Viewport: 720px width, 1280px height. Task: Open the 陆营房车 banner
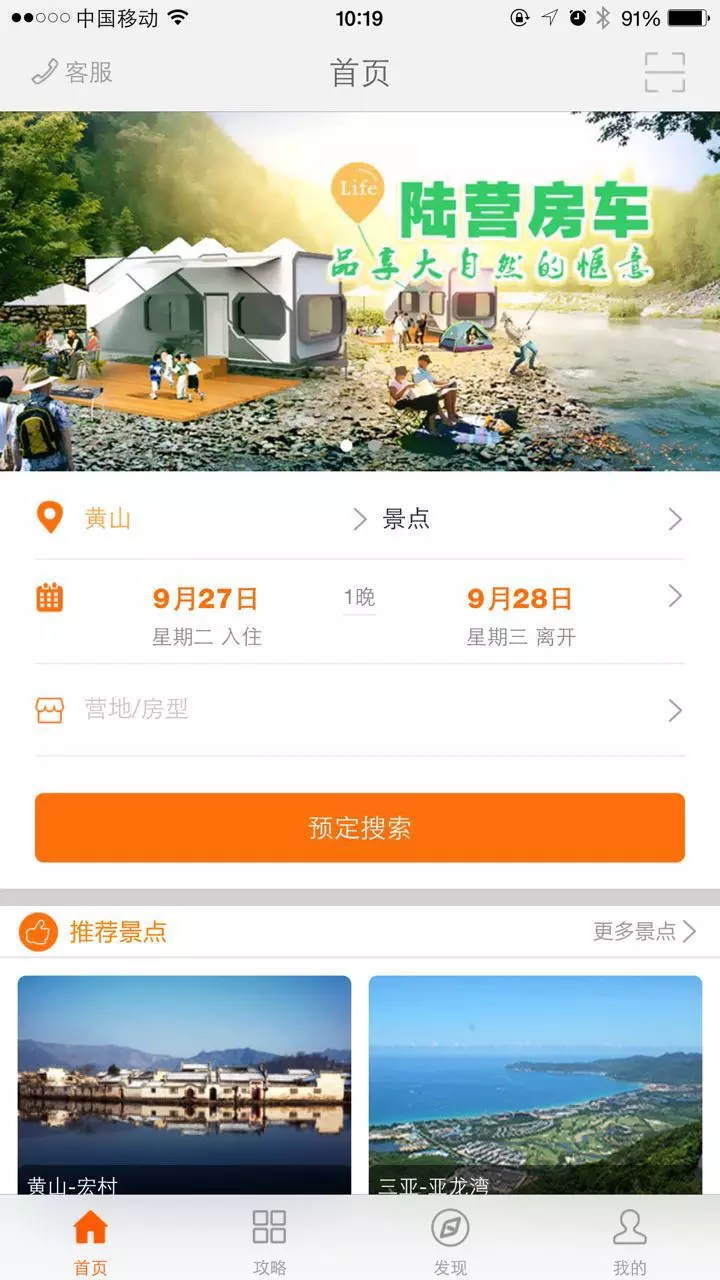(x=360, y=290)
